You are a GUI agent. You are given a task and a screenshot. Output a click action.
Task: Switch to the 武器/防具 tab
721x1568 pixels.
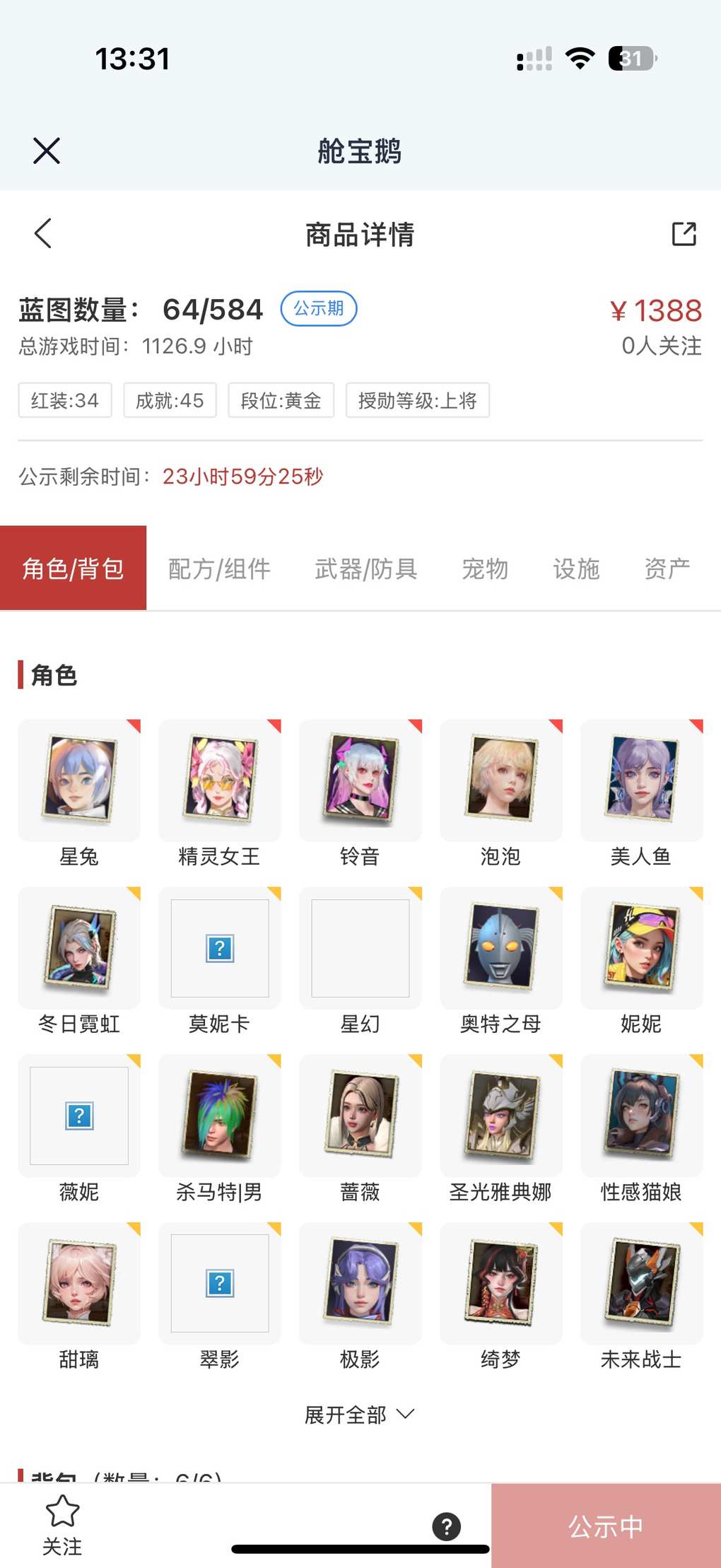[365, 568]
